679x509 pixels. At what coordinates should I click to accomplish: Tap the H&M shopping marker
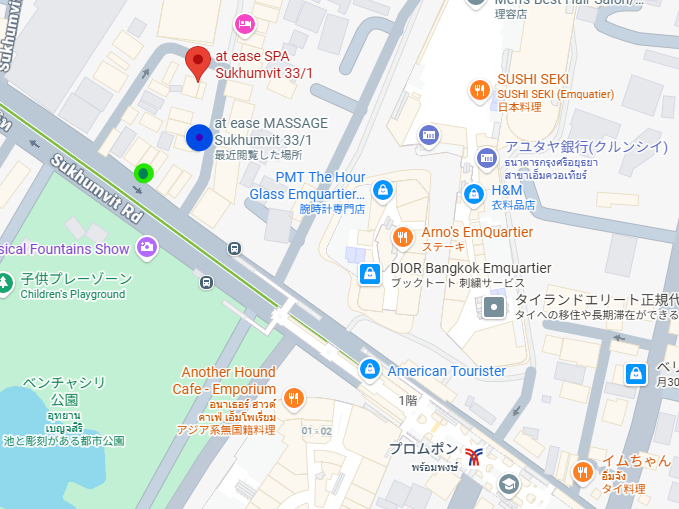click(474, 193)
